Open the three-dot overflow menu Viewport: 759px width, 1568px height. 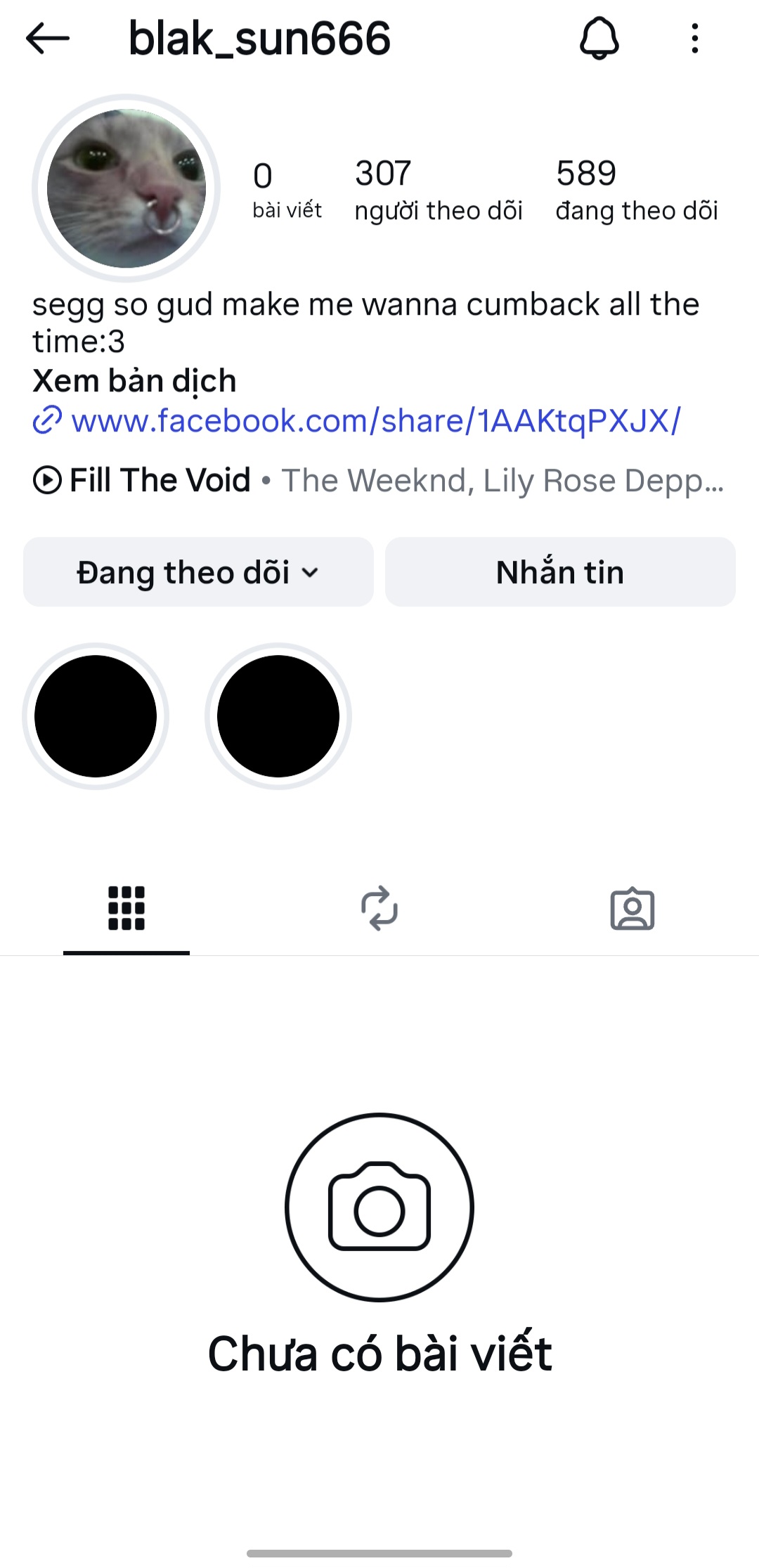694,39
